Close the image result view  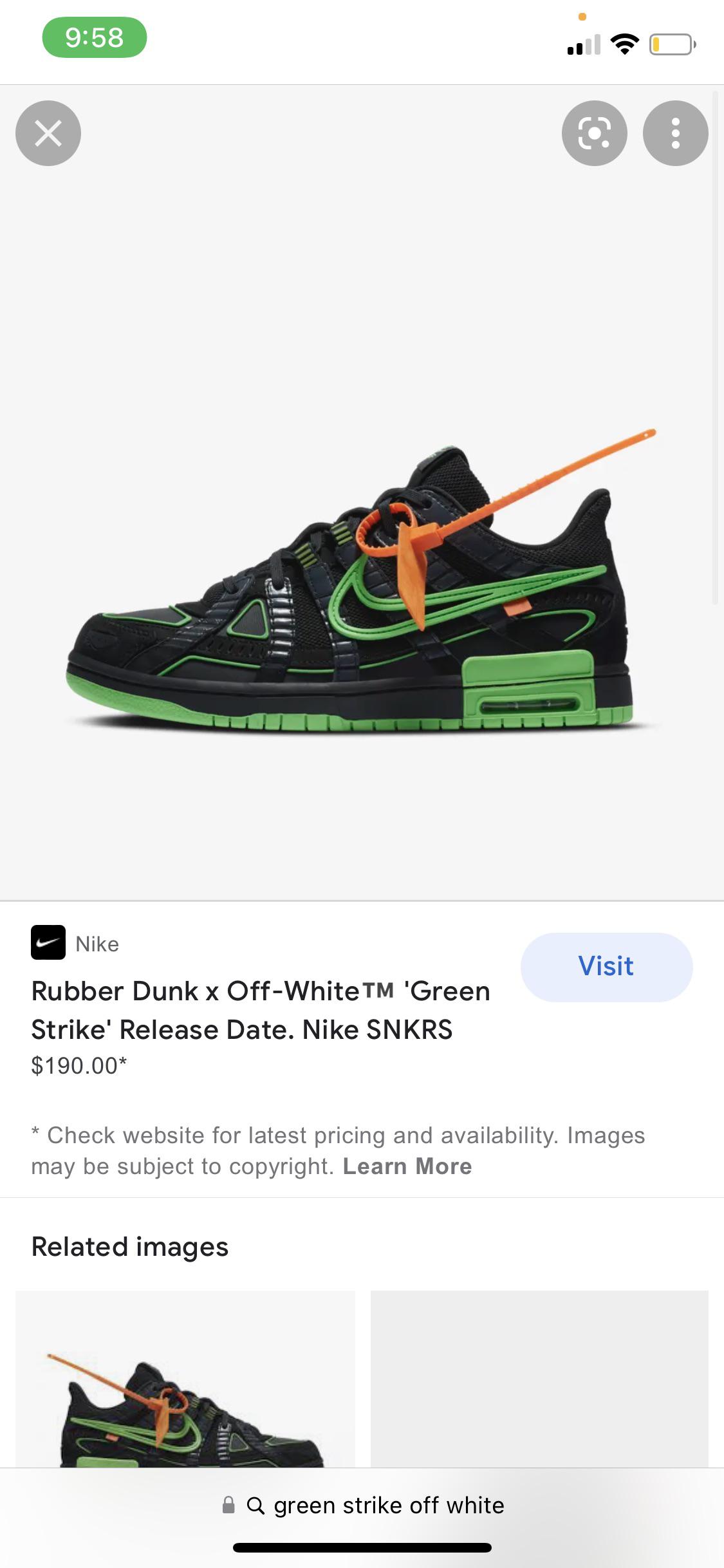pyautogui.click(x=48, y=133)
